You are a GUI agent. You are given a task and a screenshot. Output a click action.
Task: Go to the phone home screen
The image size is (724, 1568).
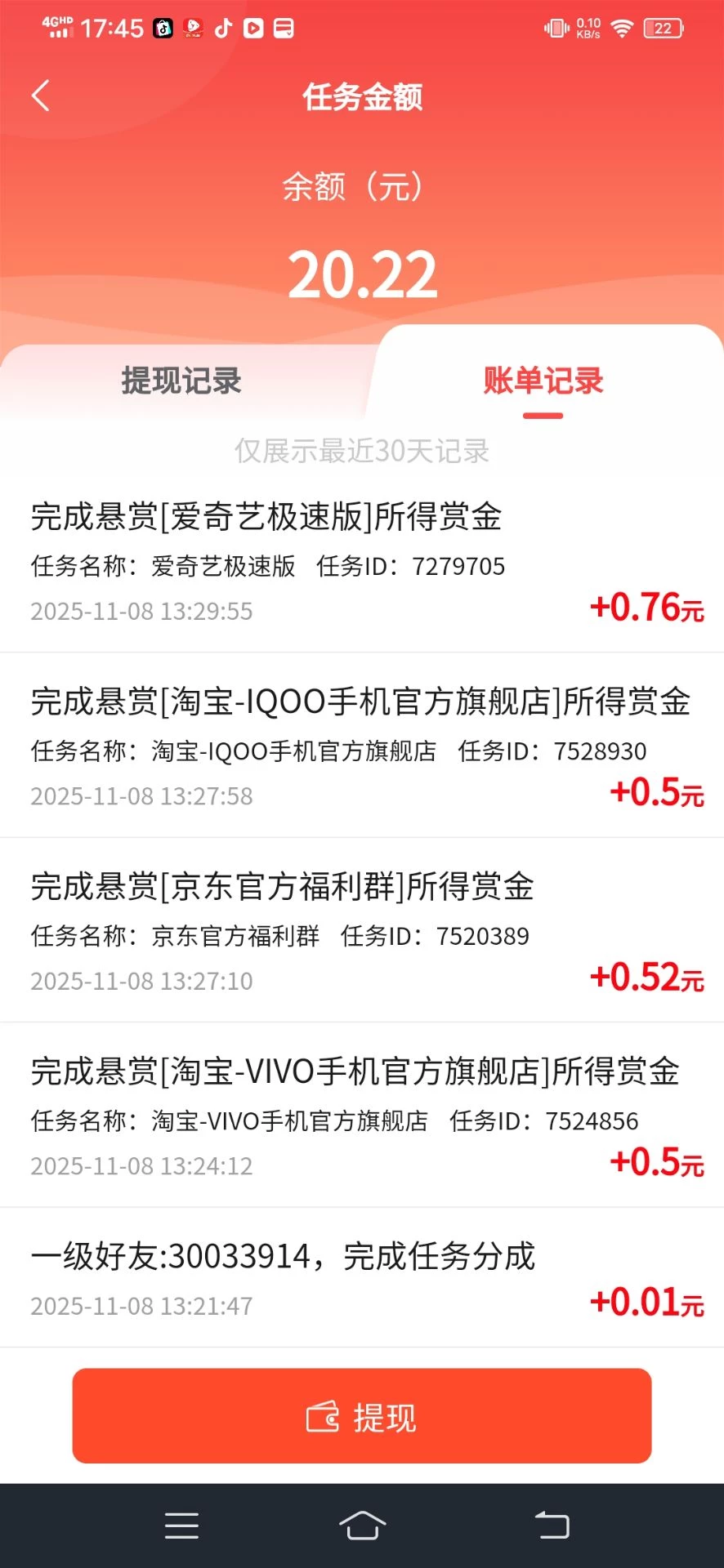coord(362,1526)
